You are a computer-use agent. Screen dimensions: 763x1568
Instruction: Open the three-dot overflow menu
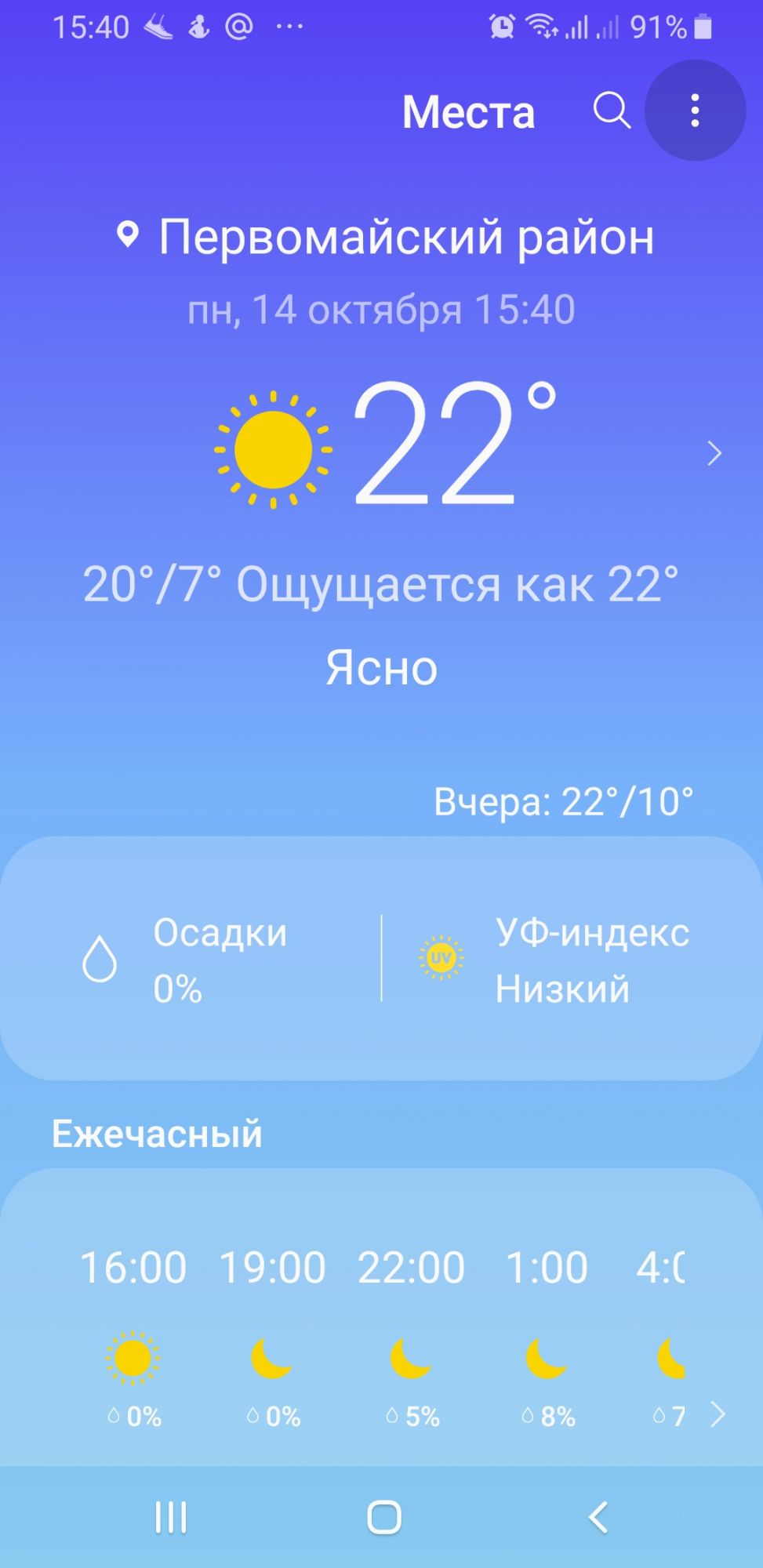pyautogui.click(x=695, y=111)
